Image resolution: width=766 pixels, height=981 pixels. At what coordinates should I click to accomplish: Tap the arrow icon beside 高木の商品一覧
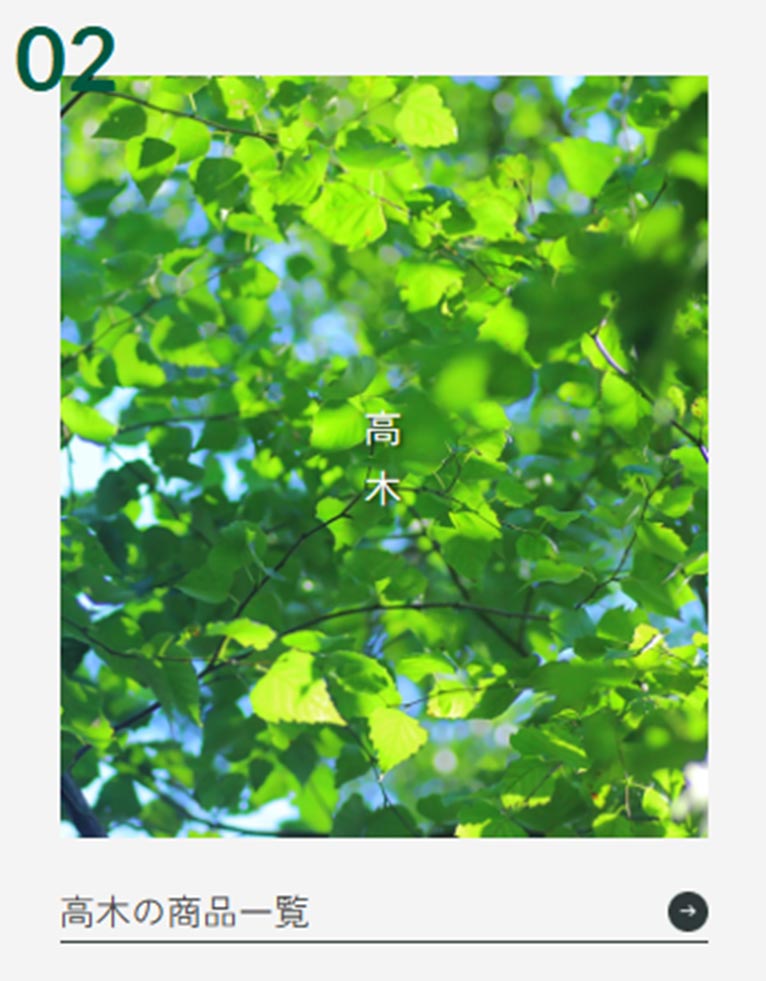[x=688, y=912]
